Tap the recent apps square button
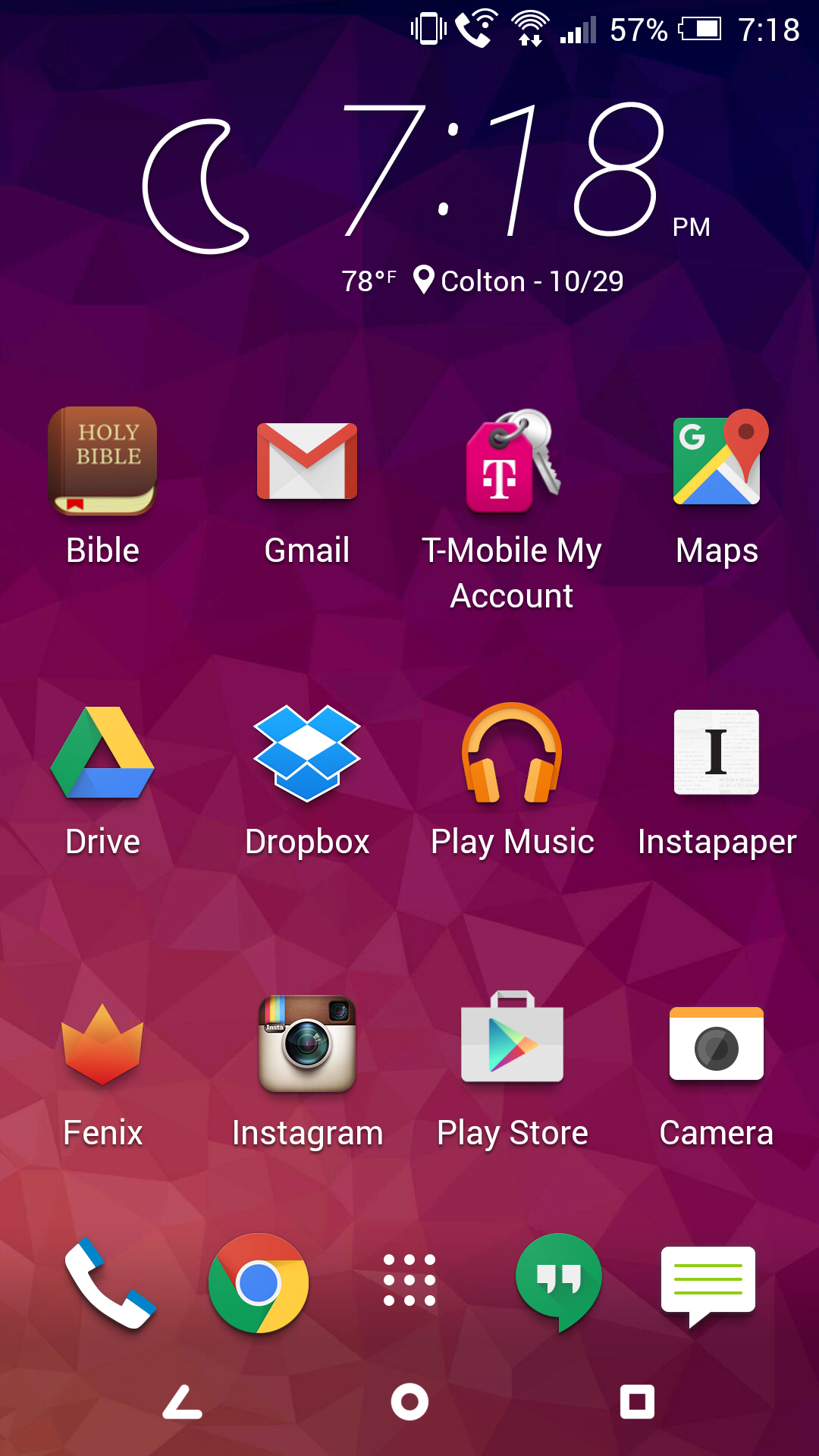The height and width of the screenshot is (1456, 819). (x=637, y=1401)
